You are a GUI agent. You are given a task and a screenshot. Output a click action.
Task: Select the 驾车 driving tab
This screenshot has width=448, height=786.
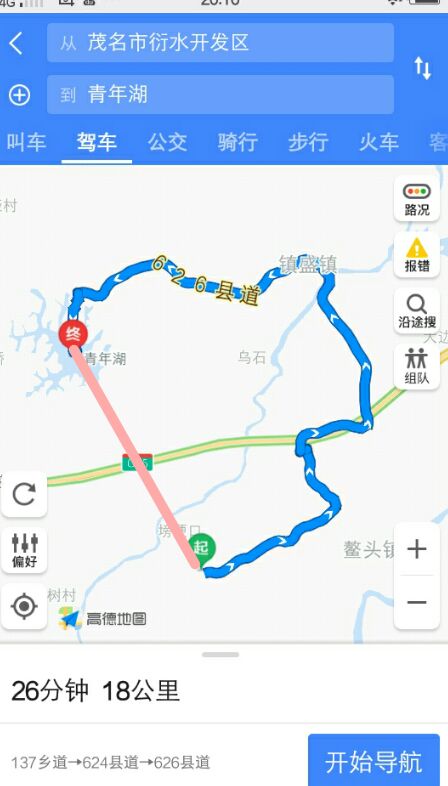(x=97, y=142)
